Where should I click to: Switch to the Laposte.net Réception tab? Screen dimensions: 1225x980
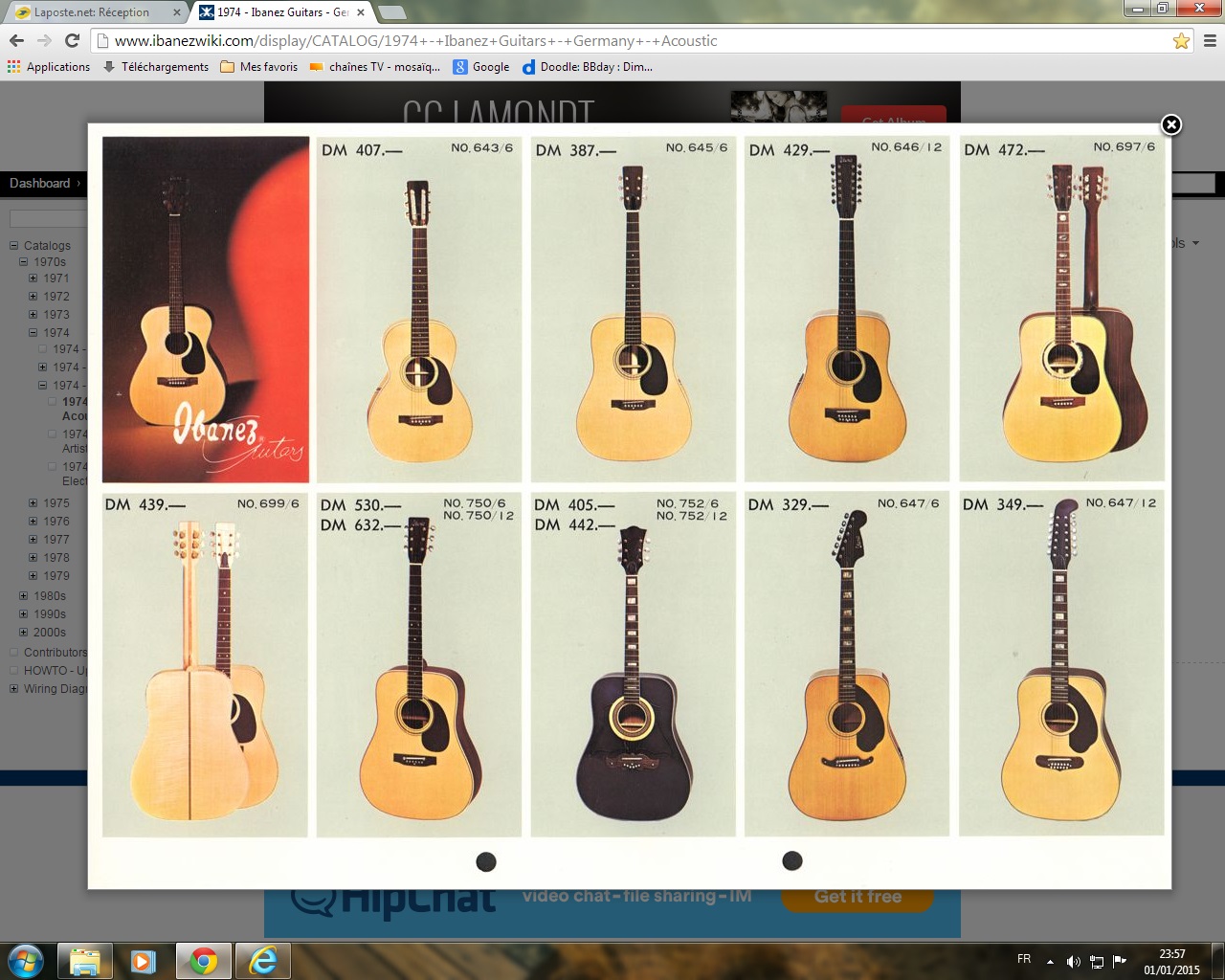tap(91, 12)
